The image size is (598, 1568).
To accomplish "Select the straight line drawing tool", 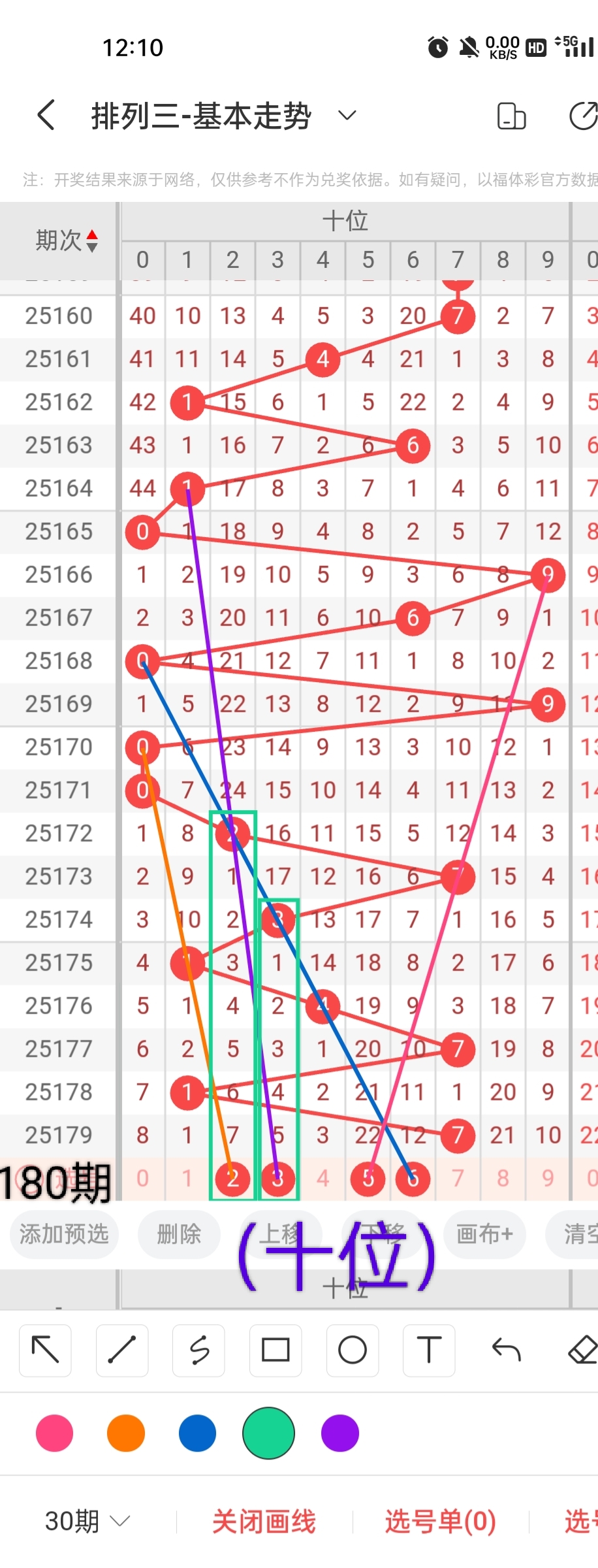I will click(x=122, y=1350).
